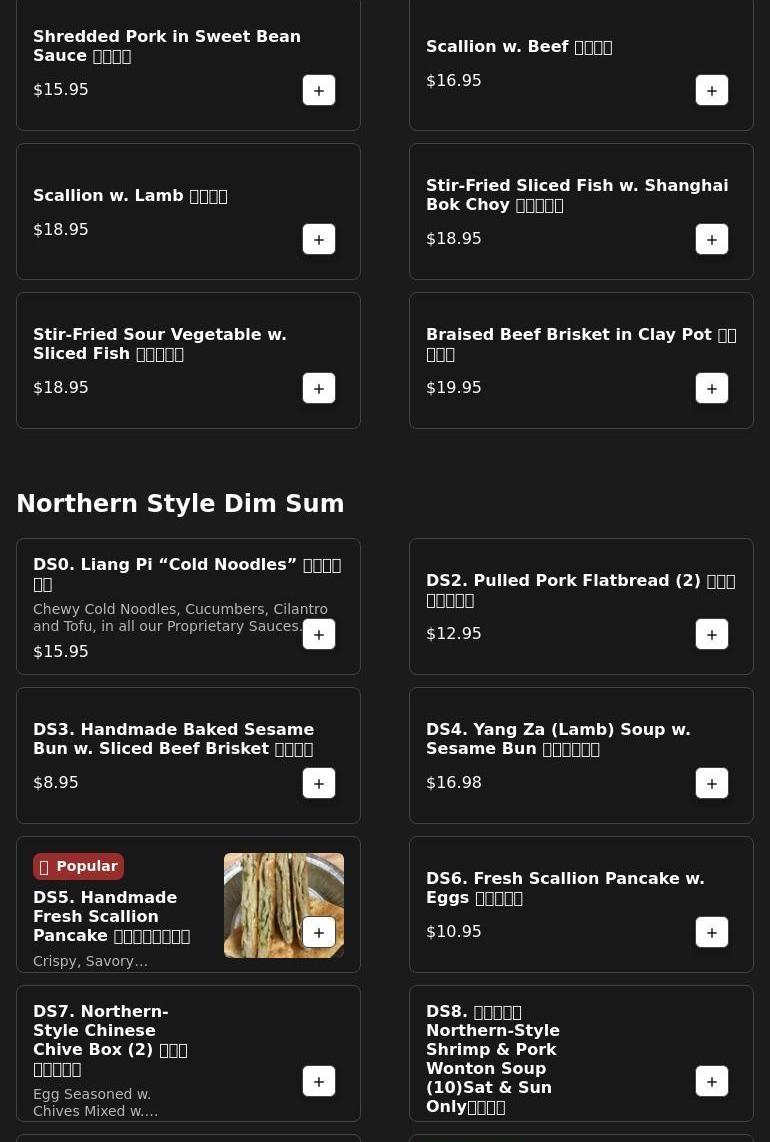This screenshot has height=1142, width=770.
Task: Add DS3 Baked Sesame Bun w. Beef Brisket
Action: point(319,783)
